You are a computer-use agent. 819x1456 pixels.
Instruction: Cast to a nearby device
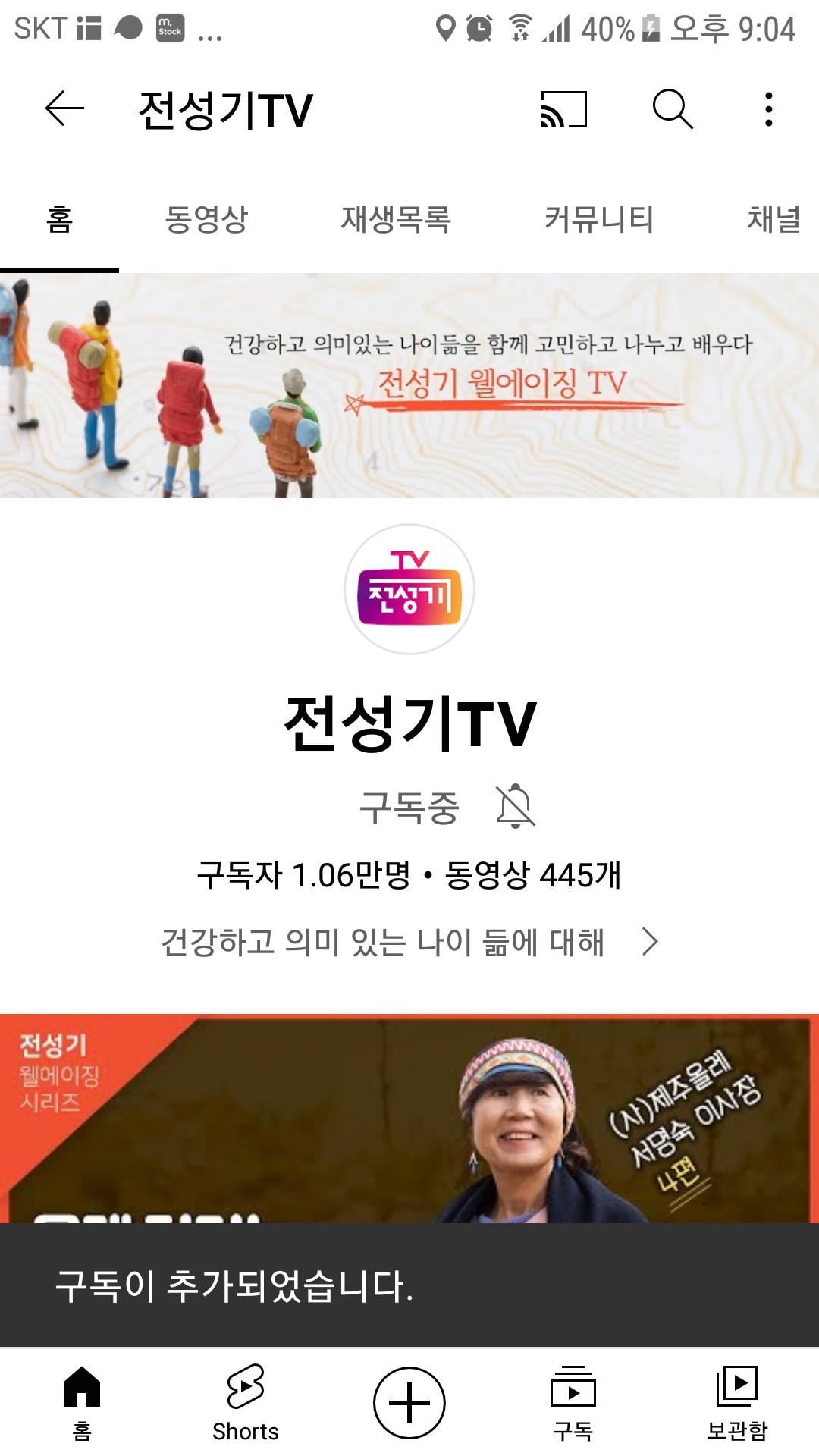563,108
